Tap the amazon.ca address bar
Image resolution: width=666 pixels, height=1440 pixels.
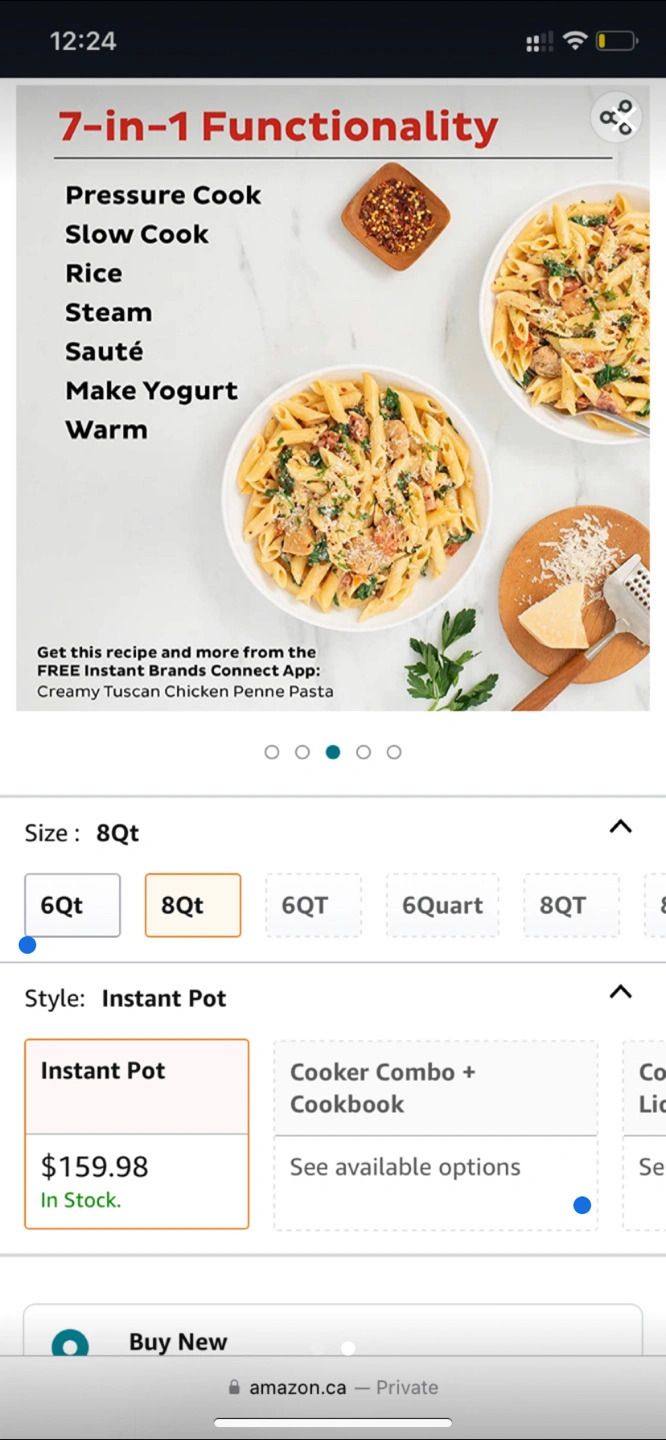click(x=333, y=1387)
